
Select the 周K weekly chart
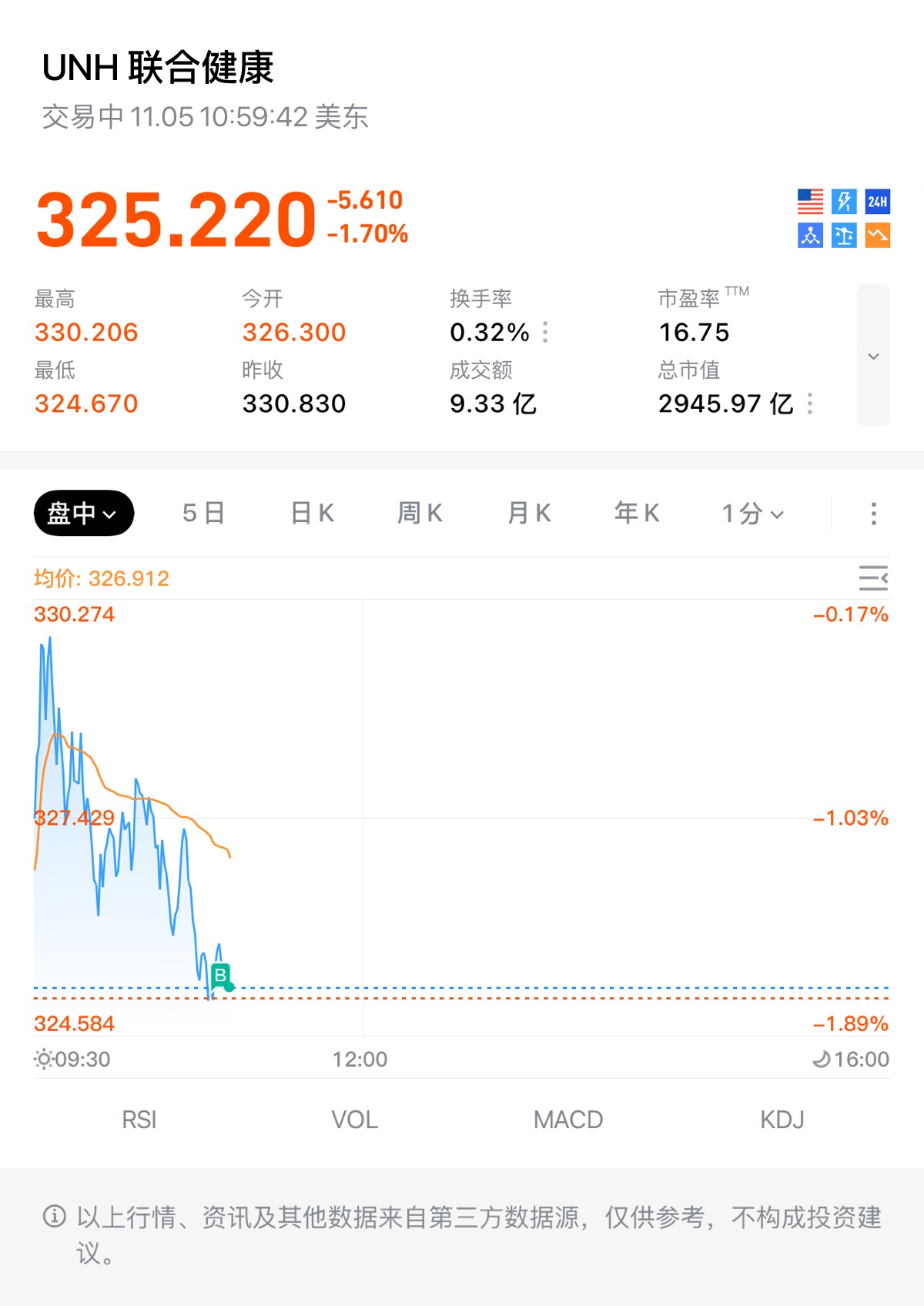[420, 513]
